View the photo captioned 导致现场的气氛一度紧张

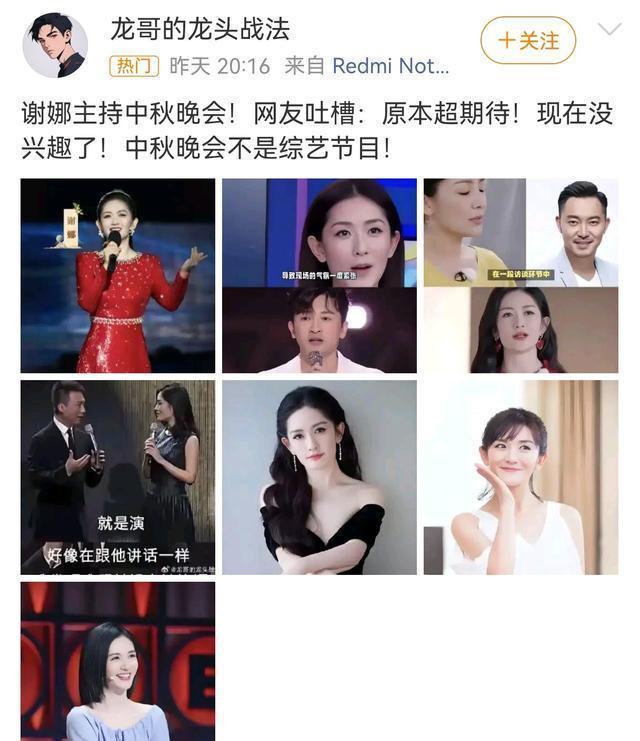click(319, 275)
